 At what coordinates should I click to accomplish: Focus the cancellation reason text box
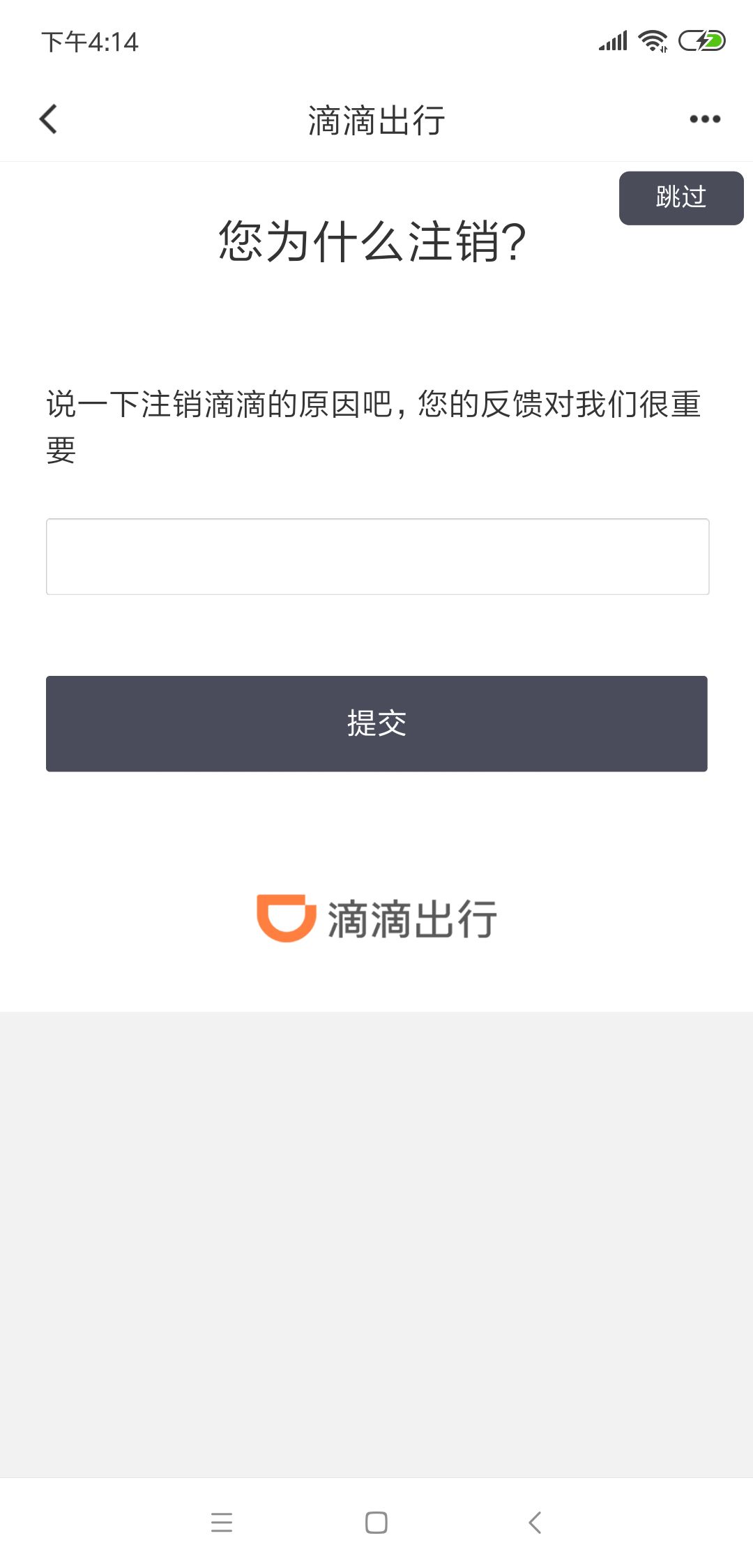(376, 556)
